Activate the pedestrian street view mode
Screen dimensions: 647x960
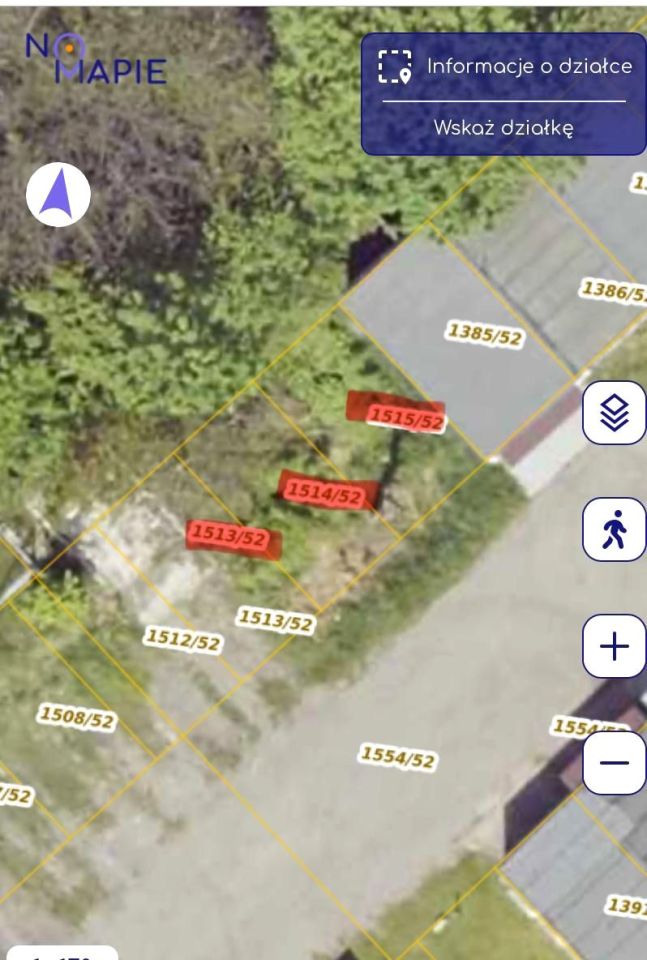614,529
